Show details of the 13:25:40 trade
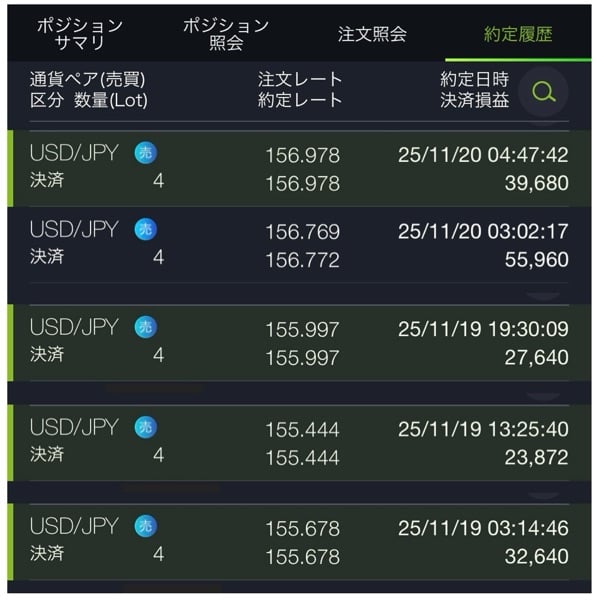600x600 pixels. point(300,443)
